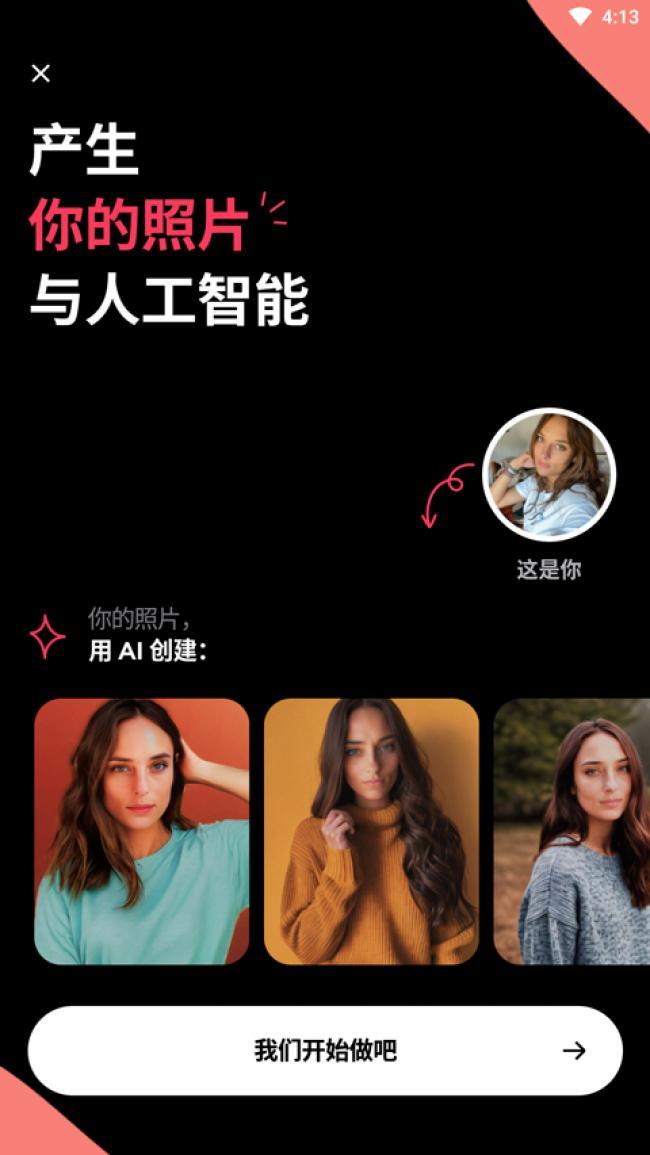Screen dimensions: 650x1155
Task: Close the AI photo intro screen
Action: [x=40, y=73]
